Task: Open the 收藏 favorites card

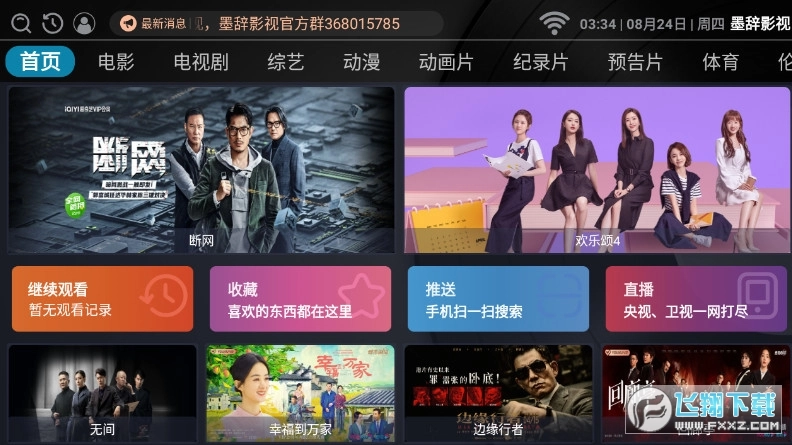Action: click(x=300, y=299)
